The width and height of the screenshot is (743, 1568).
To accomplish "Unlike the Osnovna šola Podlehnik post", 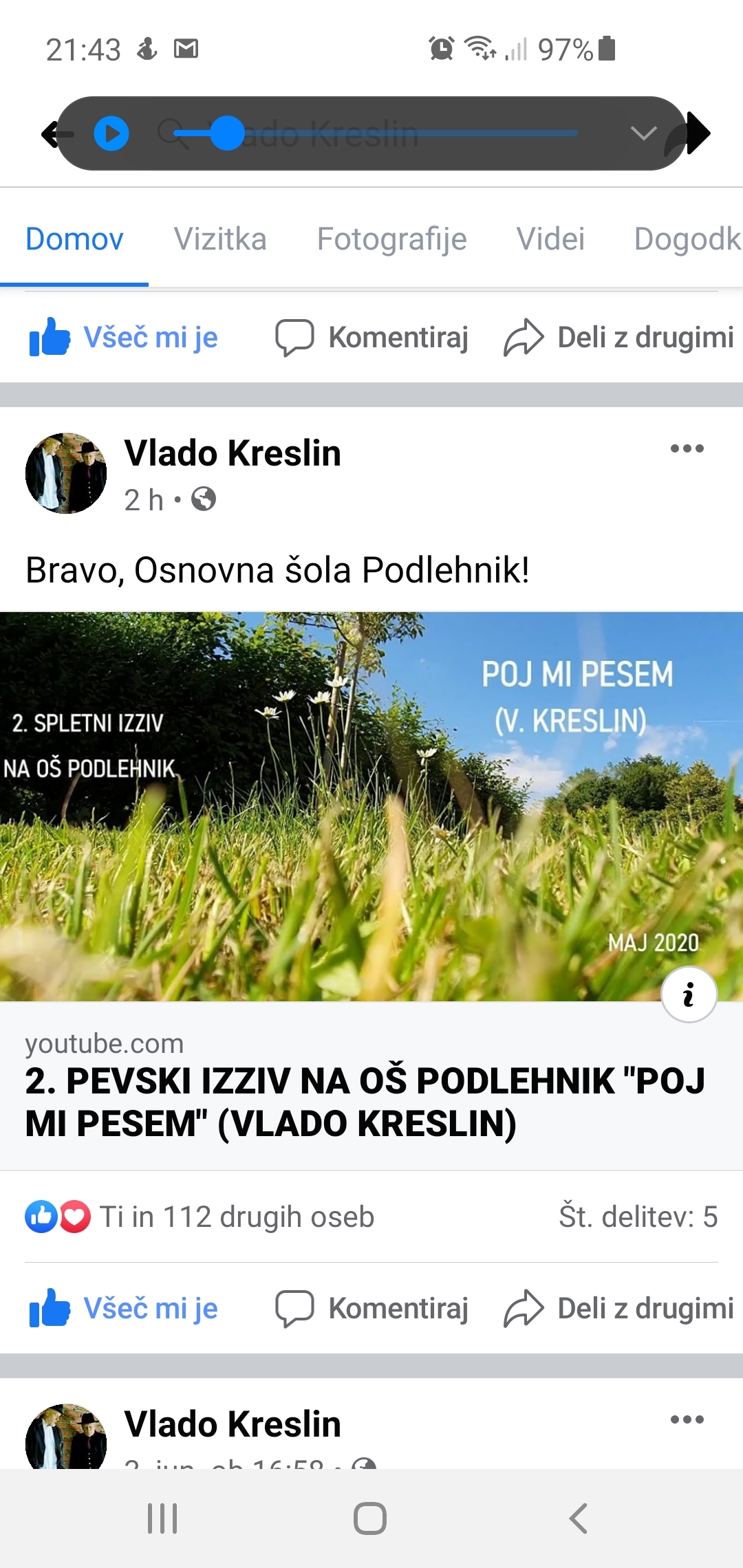I will [x=124, y=1308].
